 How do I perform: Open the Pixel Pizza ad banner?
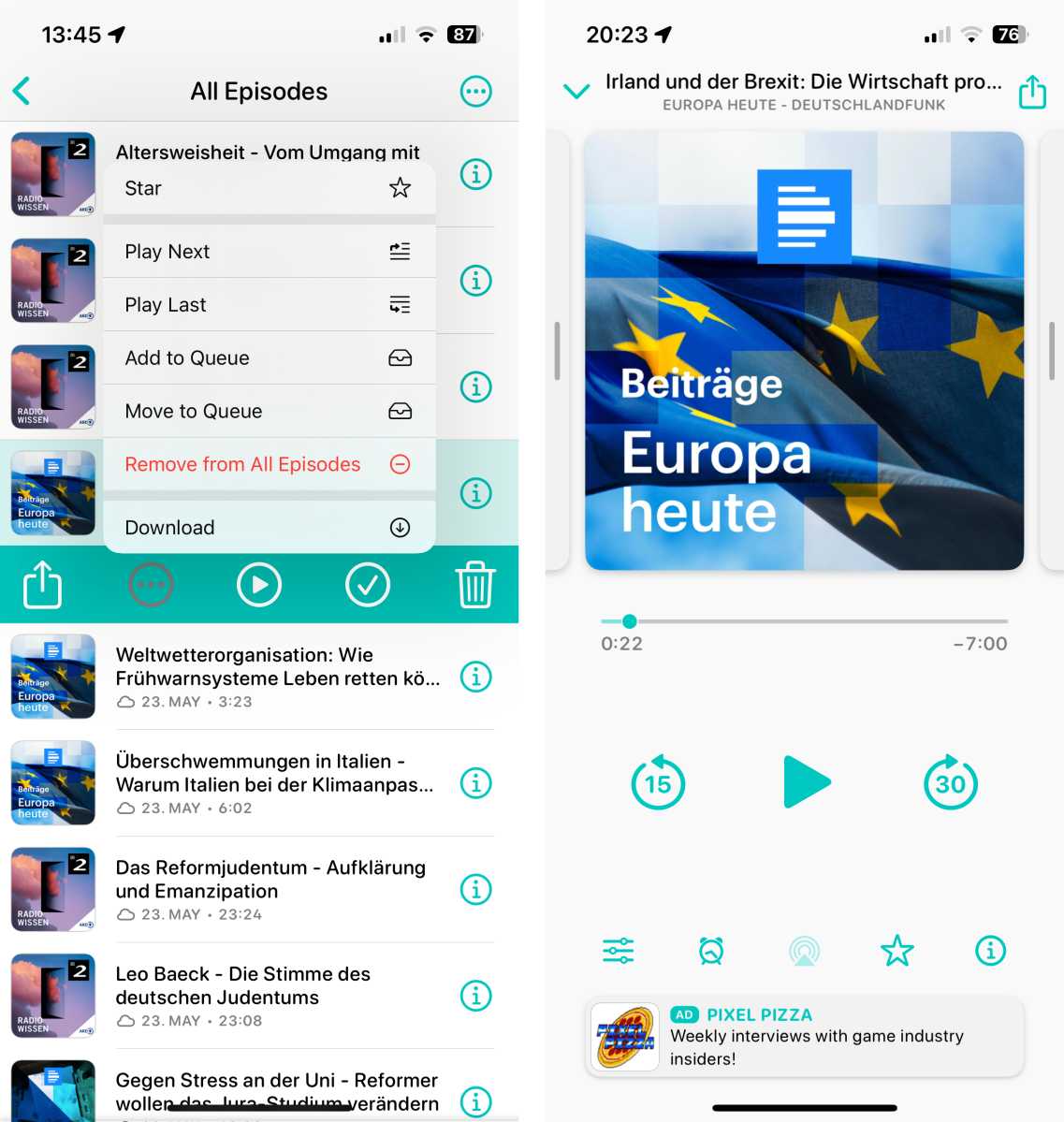[804, 1037]
